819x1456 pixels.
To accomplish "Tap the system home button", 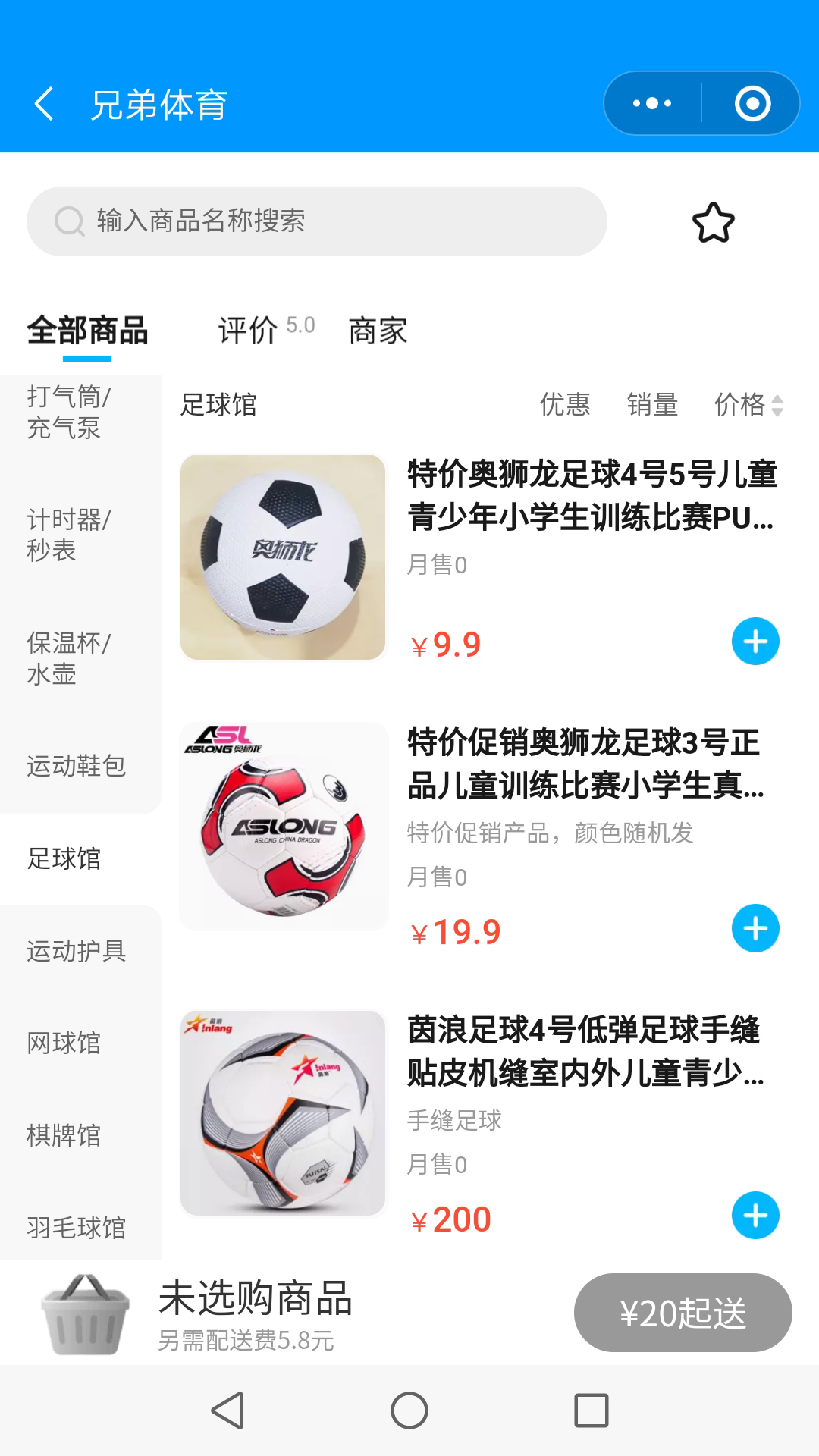I will pyautogui.click(x=409, y=1410).
